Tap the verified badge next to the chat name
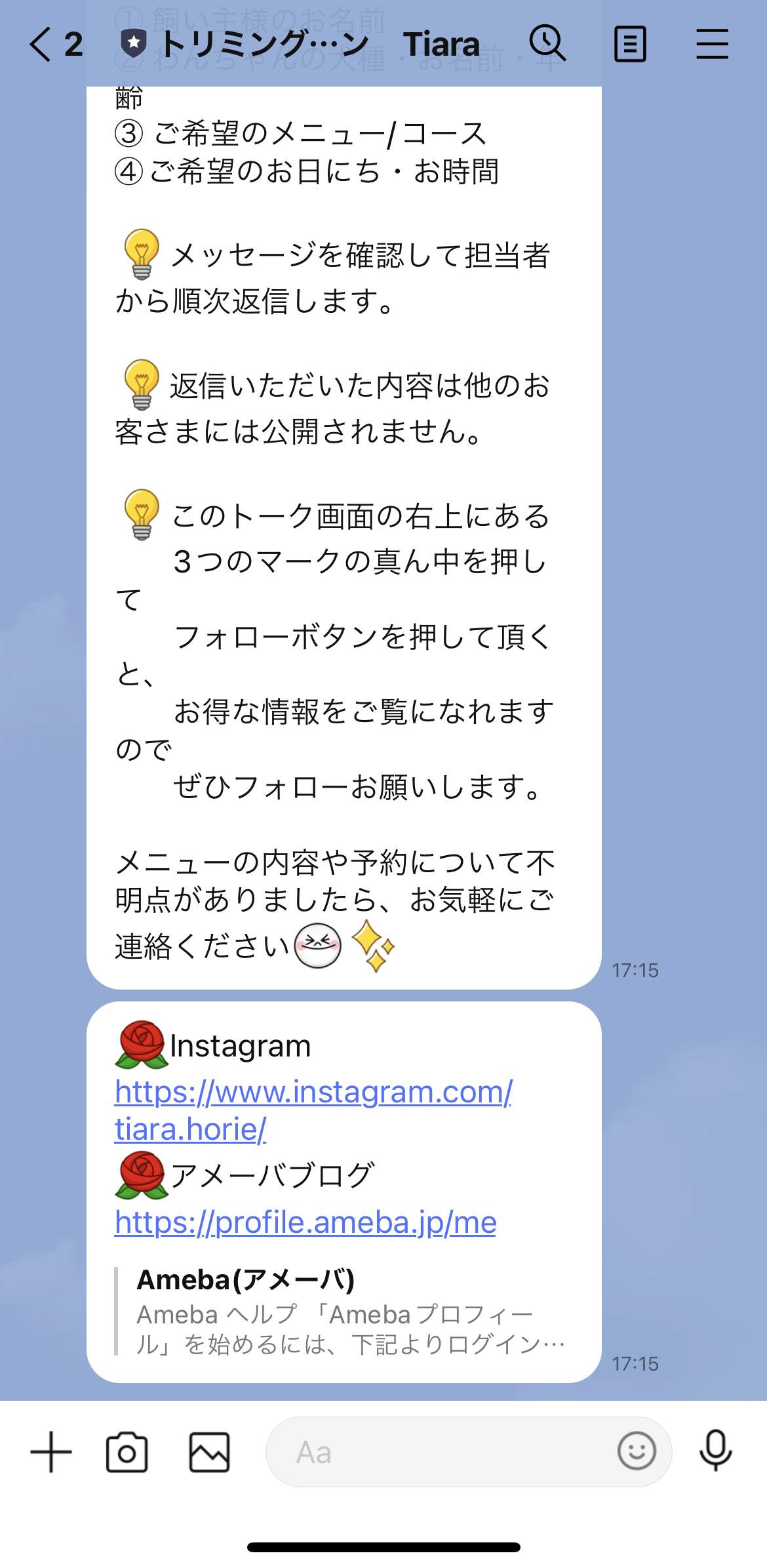 [134, 43]
